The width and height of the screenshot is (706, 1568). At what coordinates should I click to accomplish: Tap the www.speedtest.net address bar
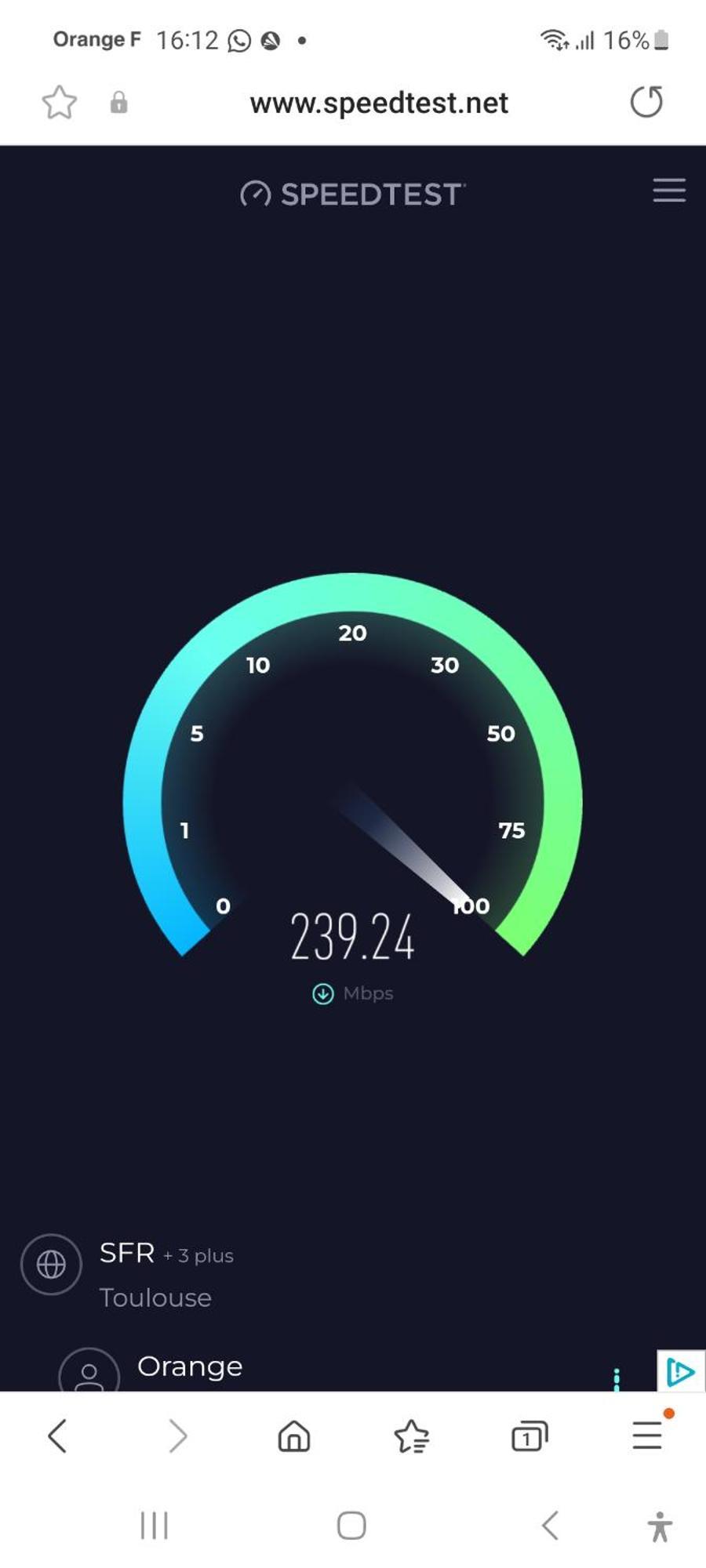click(x=379, y=103)
